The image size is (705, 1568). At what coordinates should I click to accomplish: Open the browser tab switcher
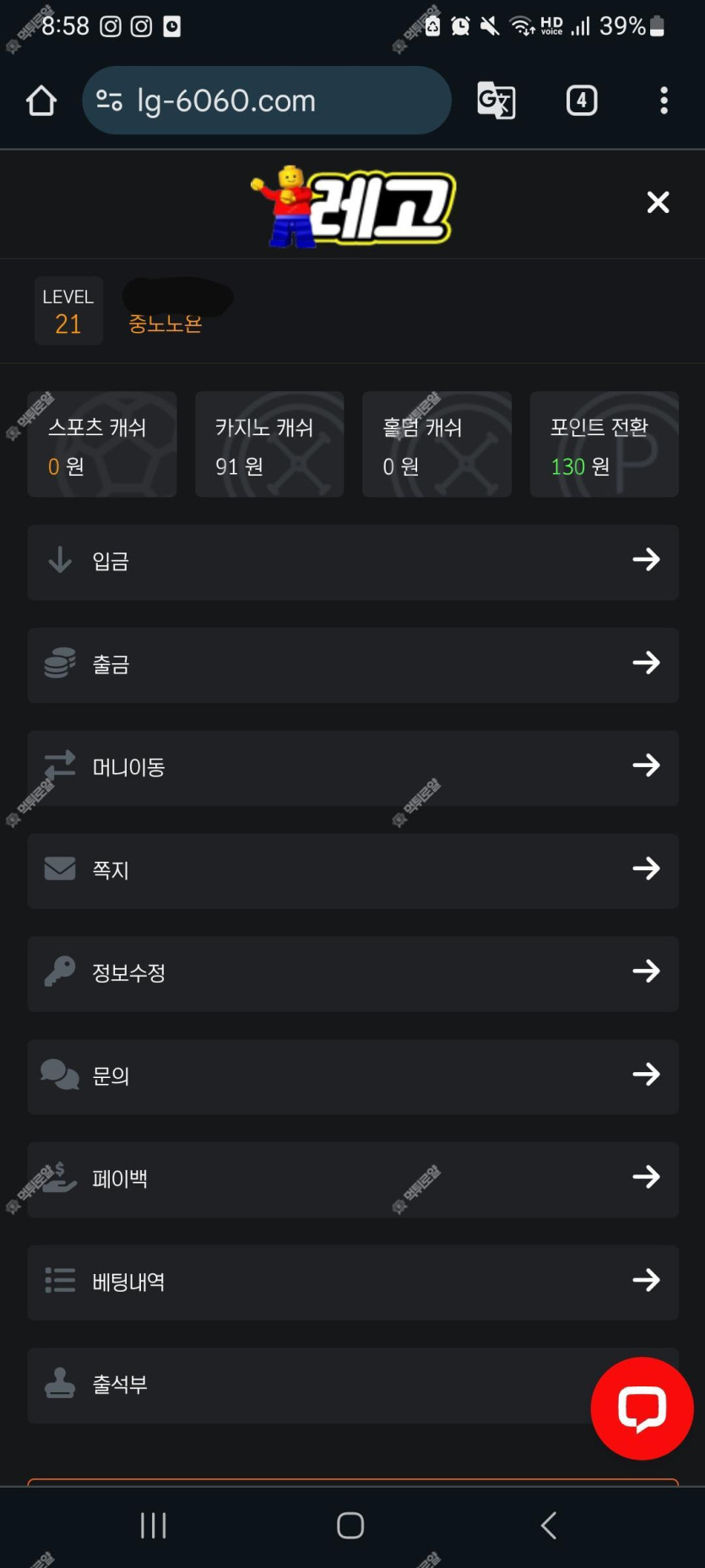tap(582, 101)
